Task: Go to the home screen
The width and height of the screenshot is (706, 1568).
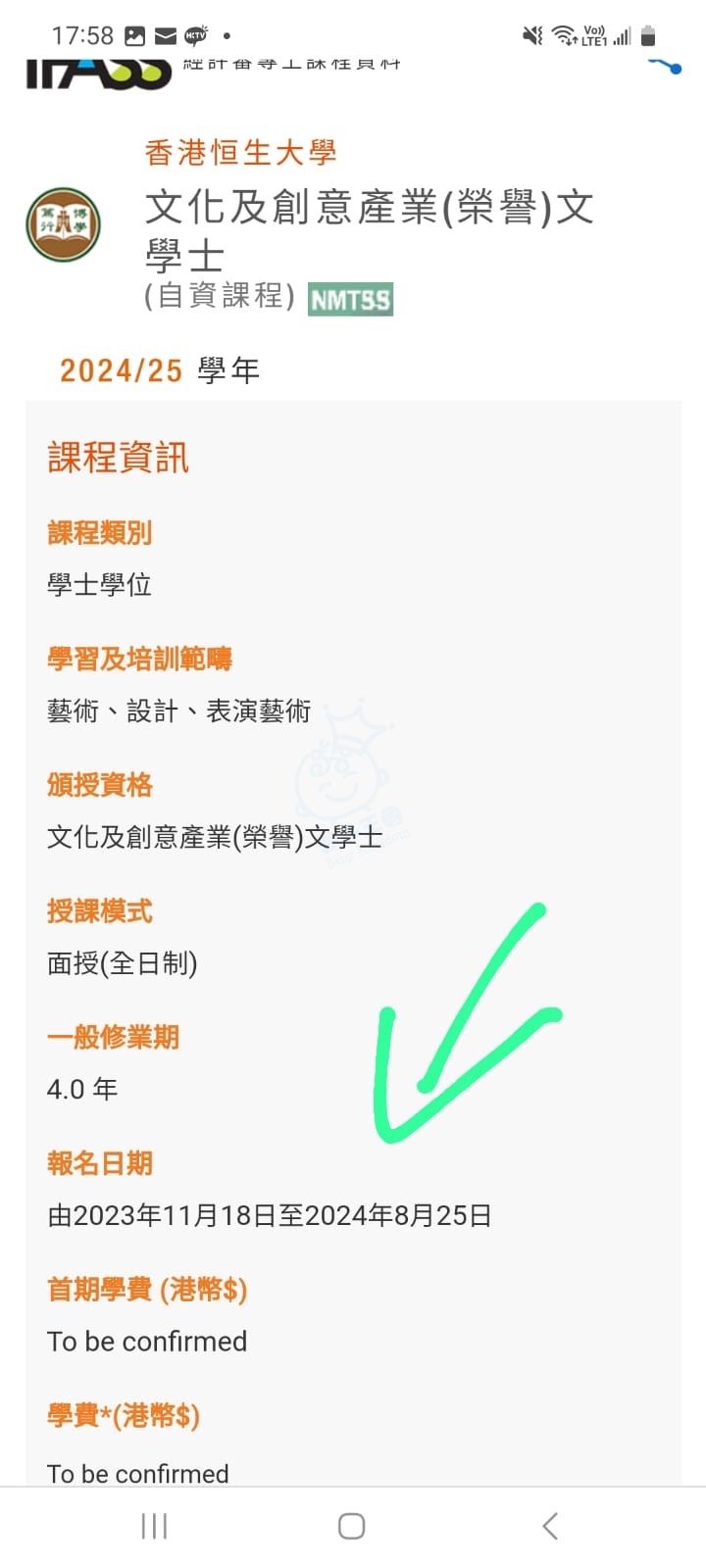Action: [351, 1526]
